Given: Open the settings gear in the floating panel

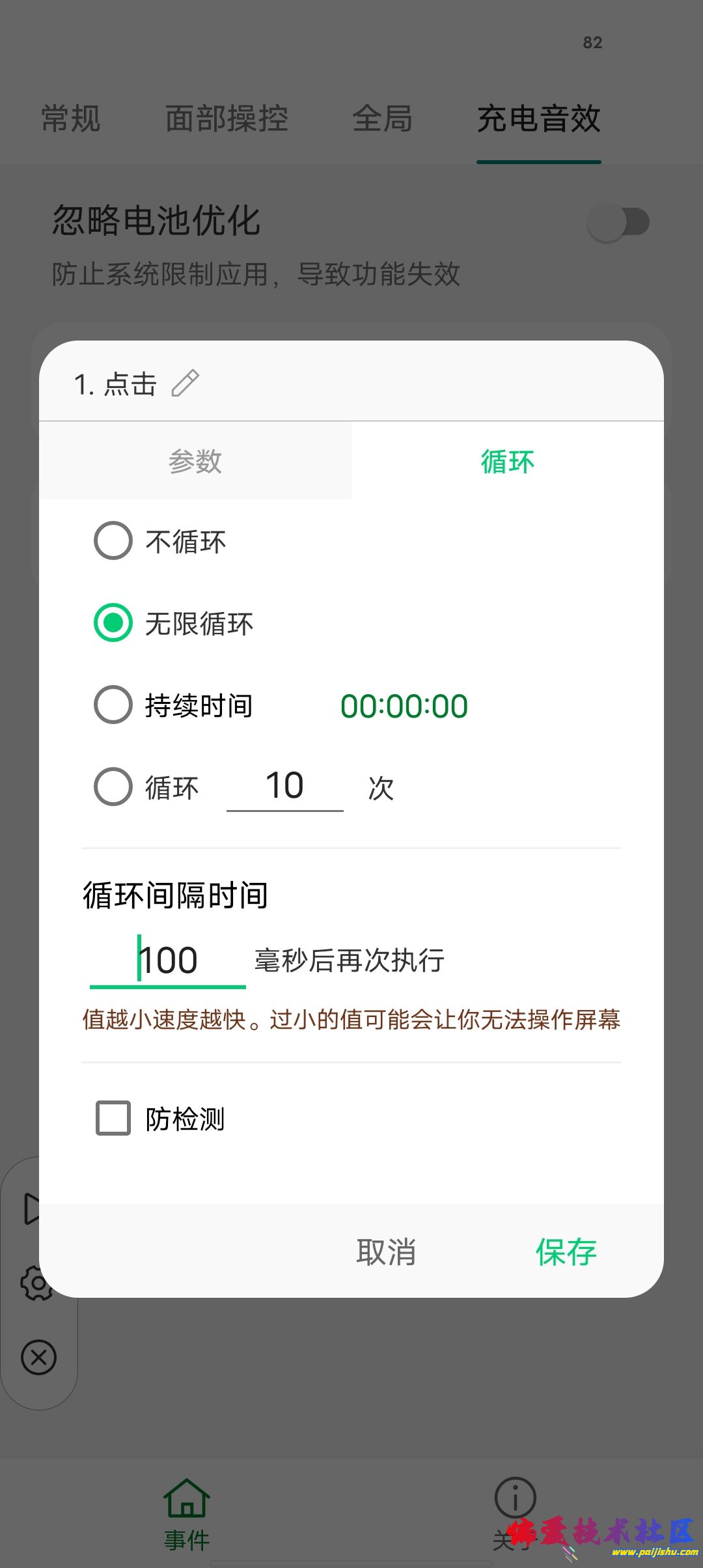Looking at the screenshot, I should pyautogui.click(x=37, y=1284).
